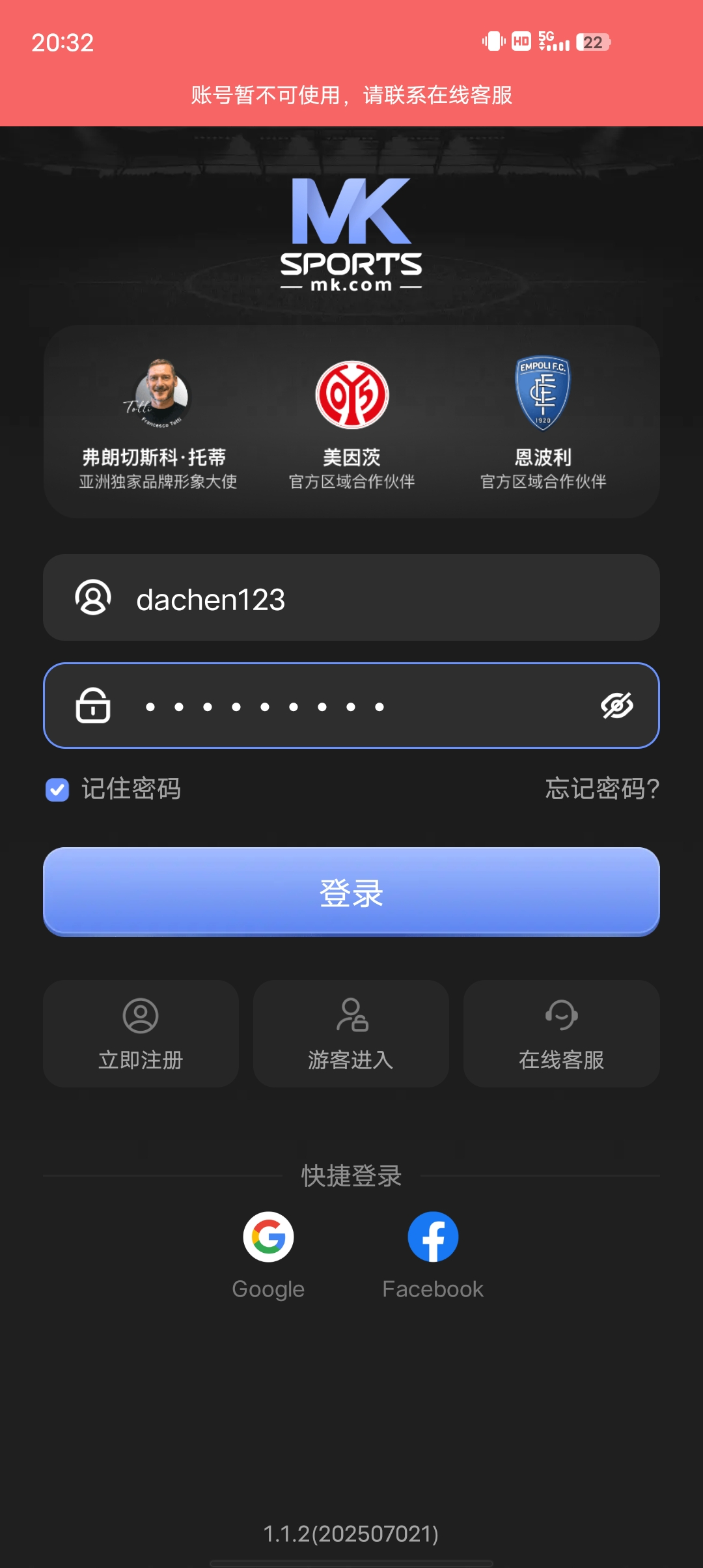Sign in with Google
The image size is (703, 1568).
[x=268, y=1237]
